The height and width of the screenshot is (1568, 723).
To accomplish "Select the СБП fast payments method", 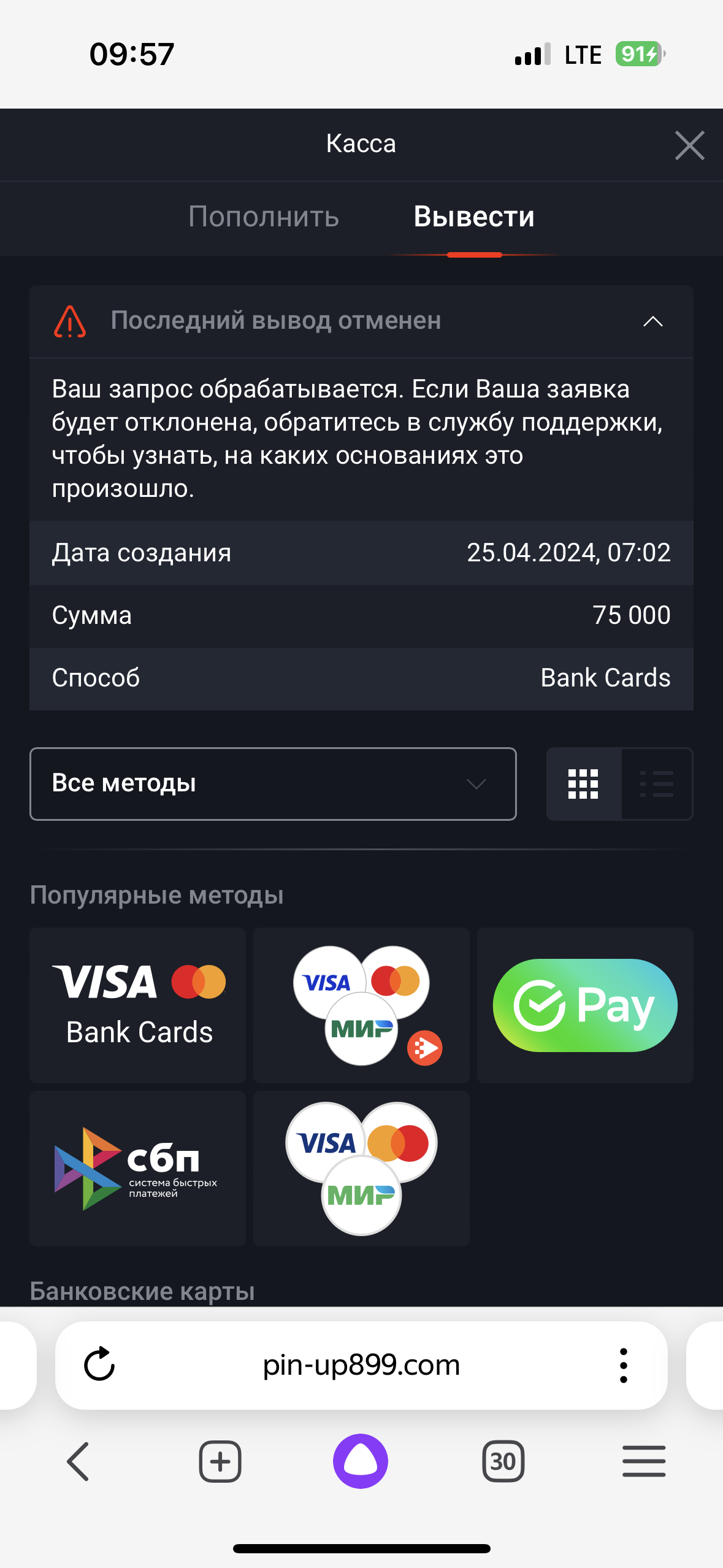I will [x=138, y=1168].
